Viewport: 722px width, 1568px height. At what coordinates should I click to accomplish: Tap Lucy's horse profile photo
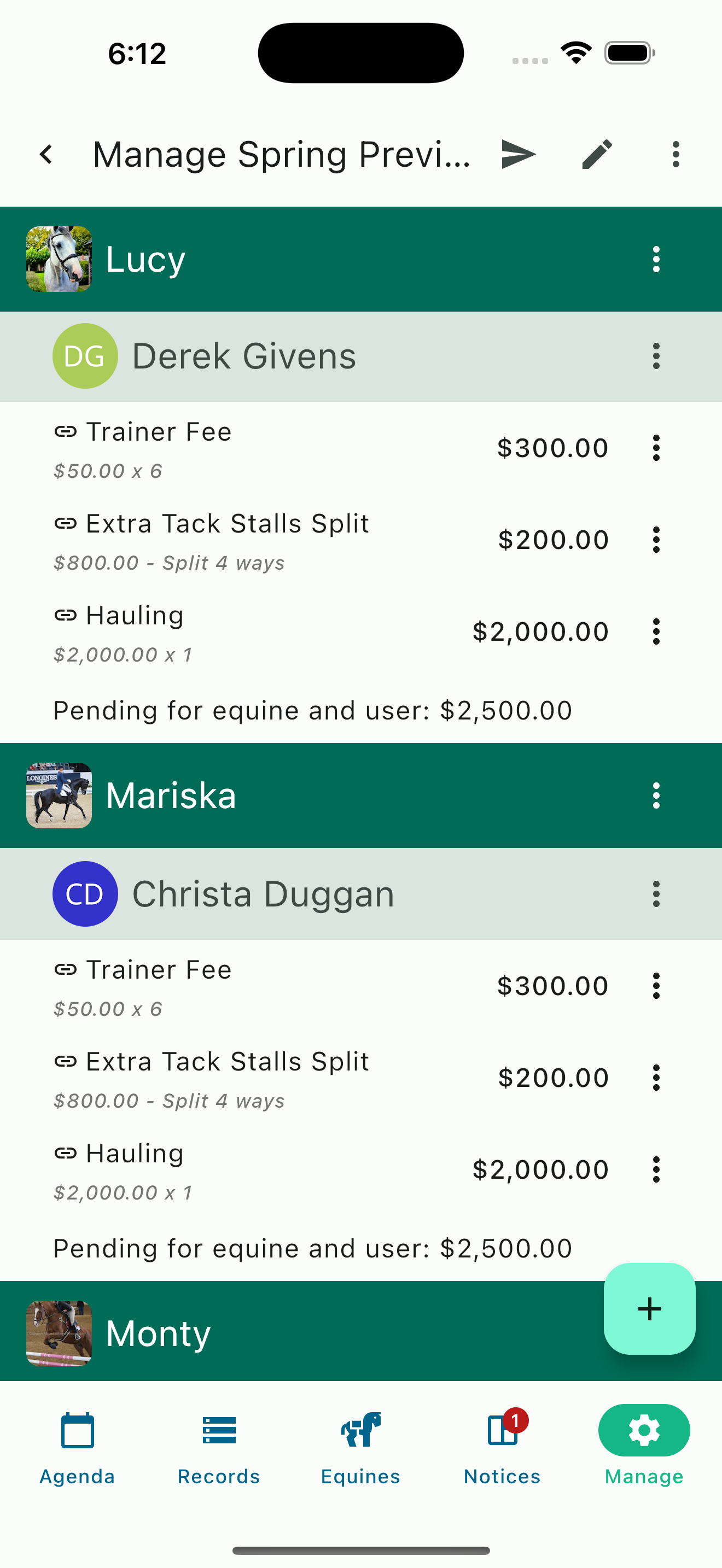point(59,259)
